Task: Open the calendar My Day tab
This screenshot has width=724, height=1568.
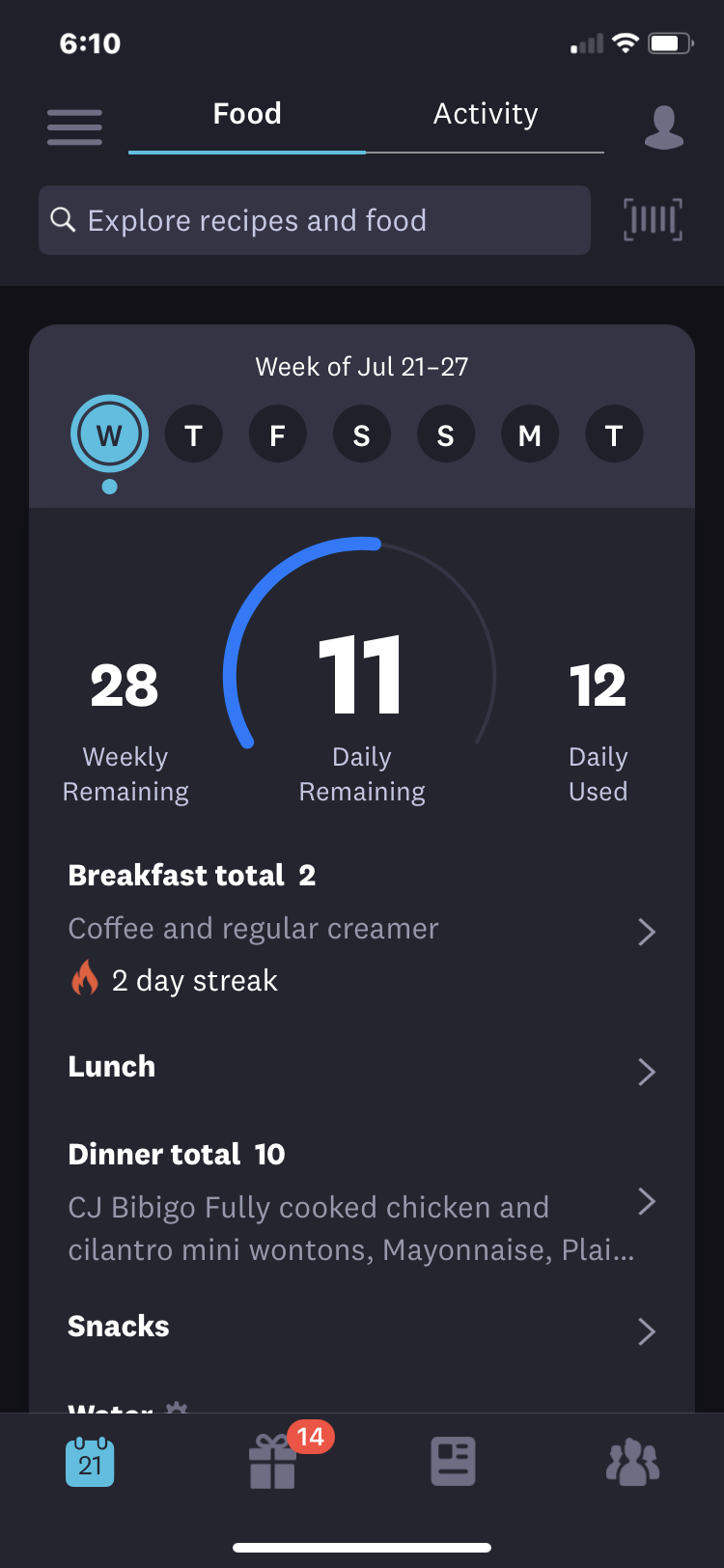Action: [90, 1462]
